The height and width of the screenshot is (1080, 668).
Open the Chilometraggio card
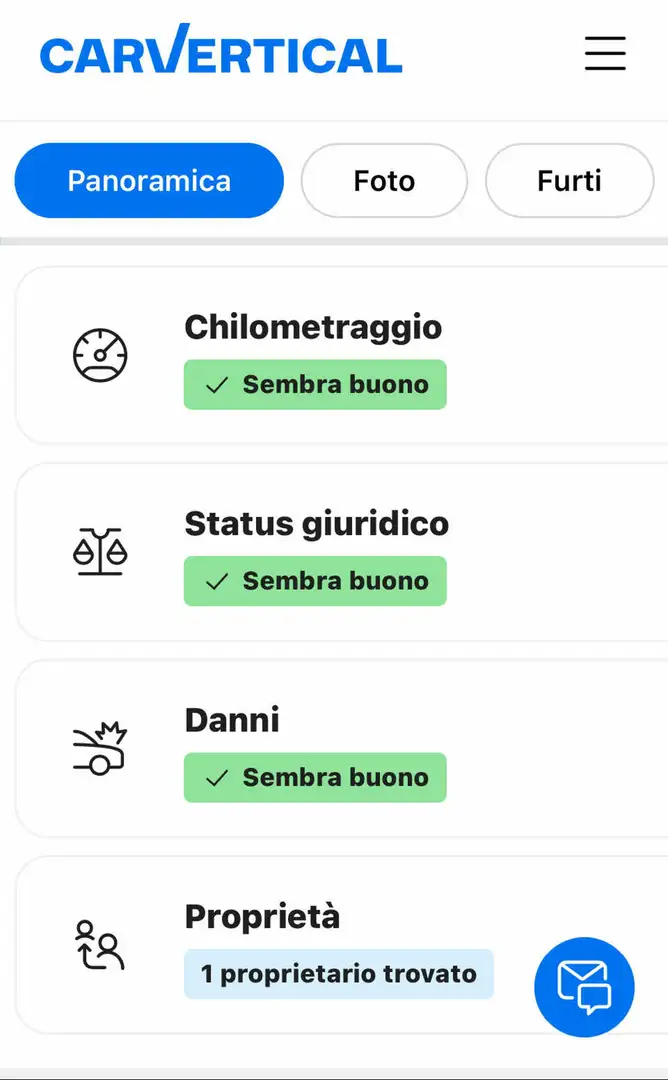coord(340,355)
